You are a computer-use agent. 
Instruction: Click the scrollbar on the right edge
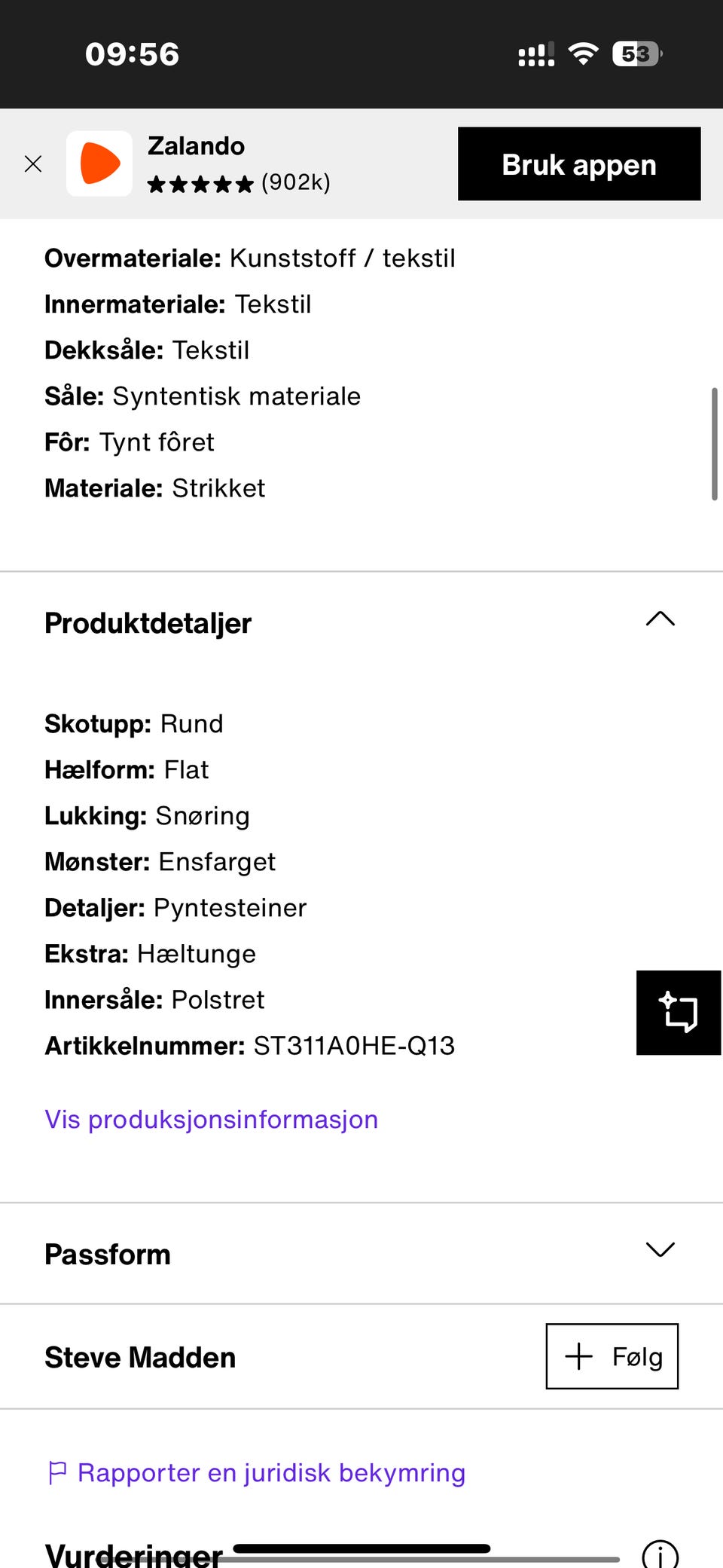pyautogui.click(x=715, y=445)
